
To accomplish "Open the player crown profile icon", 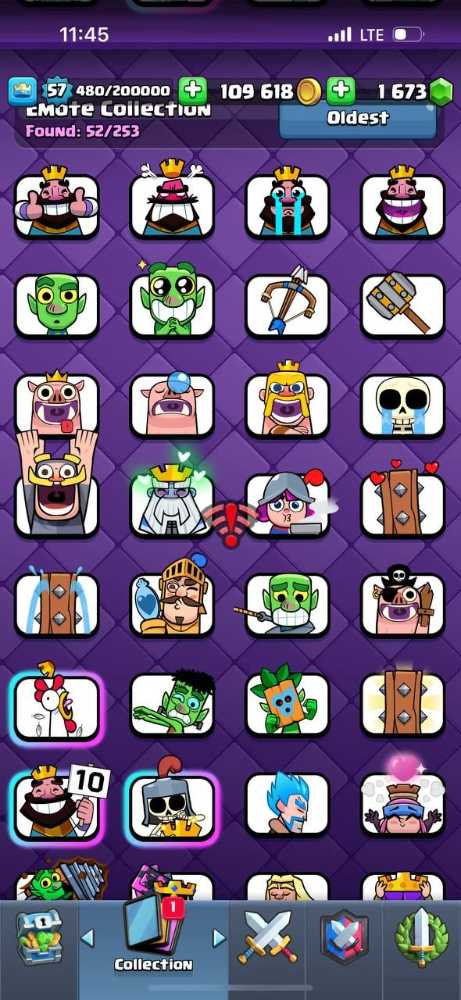I will click(22, 91).
